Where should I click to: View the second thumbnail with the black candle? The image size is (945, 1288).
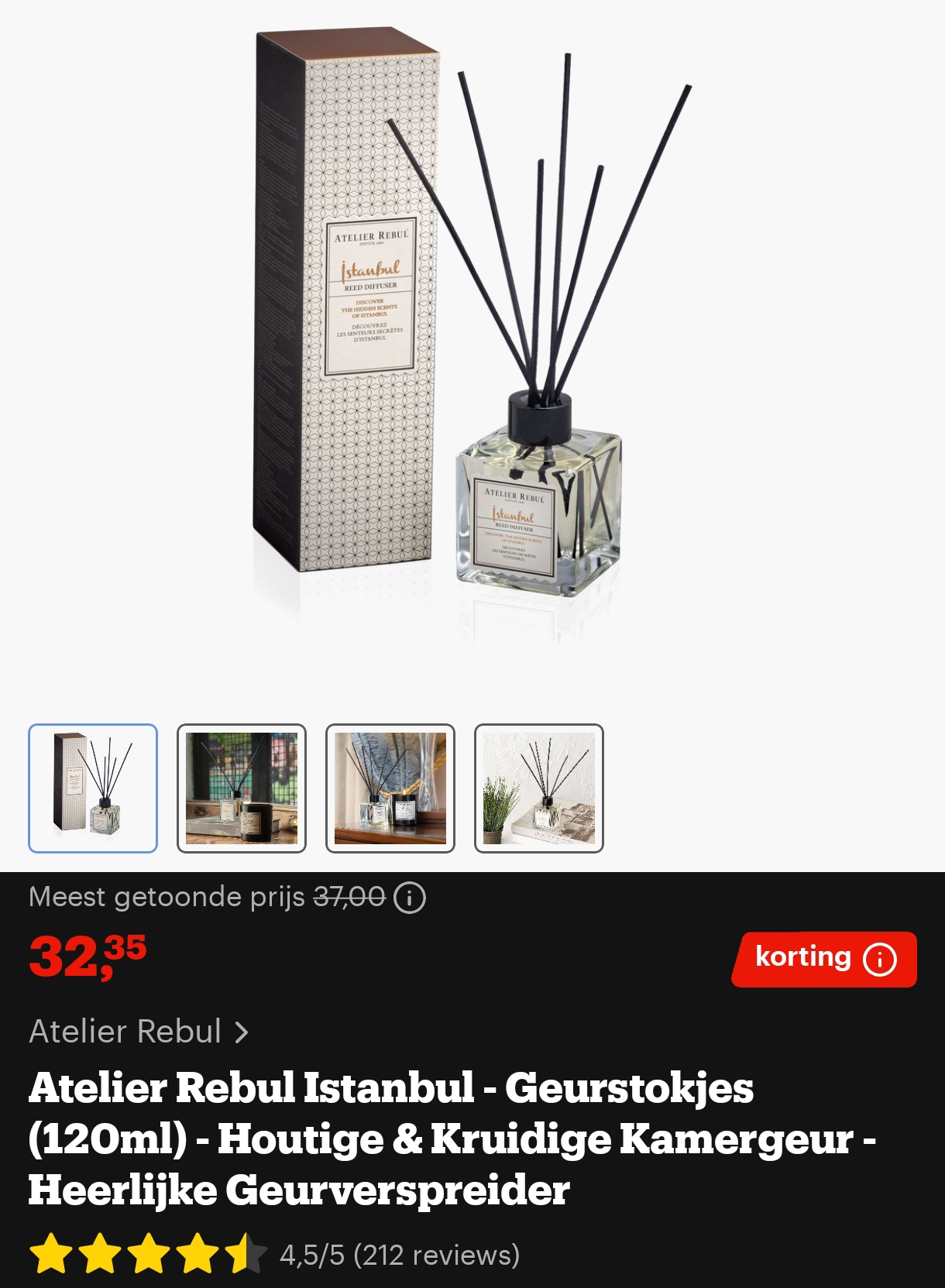(242, 788)
